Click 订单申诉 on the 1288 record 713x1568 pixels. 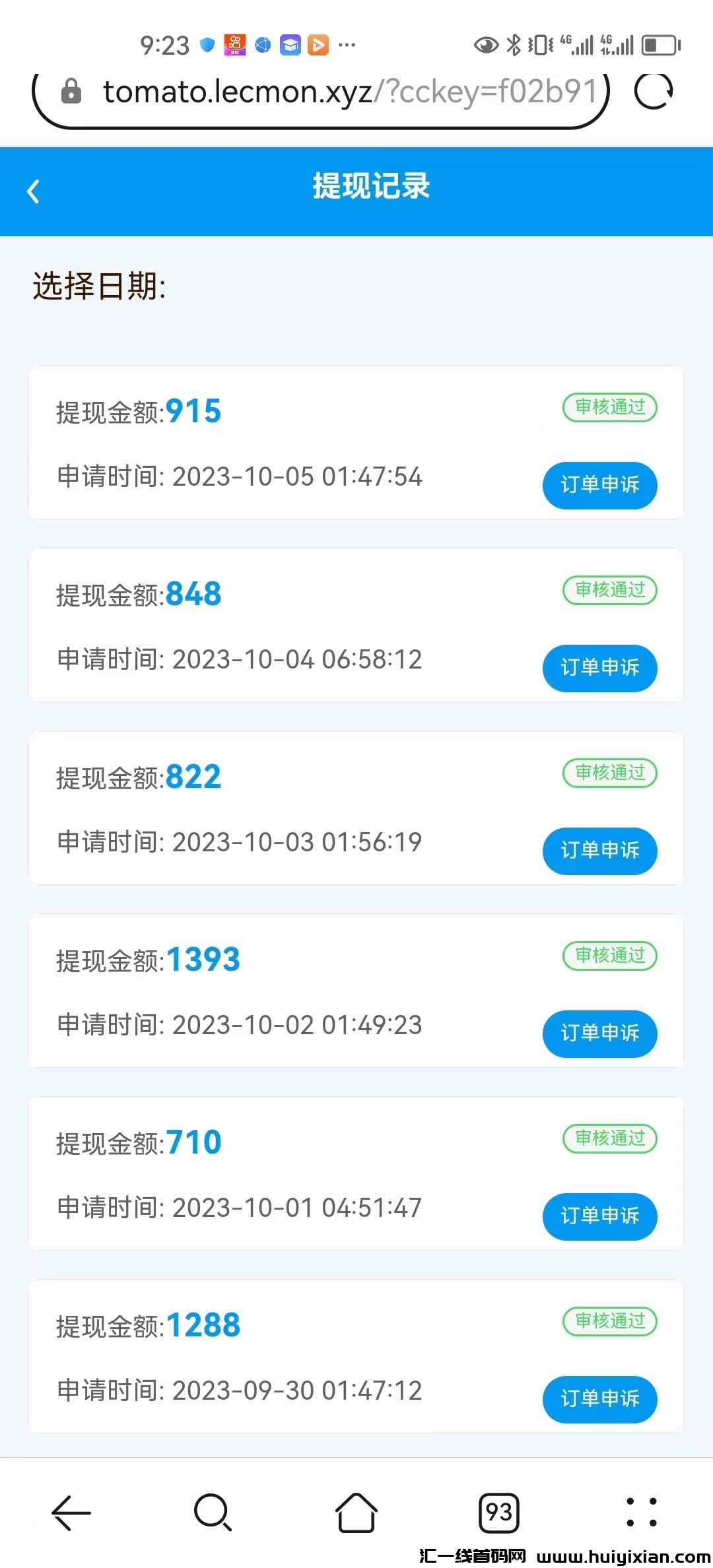click(x=599, y=1400)
